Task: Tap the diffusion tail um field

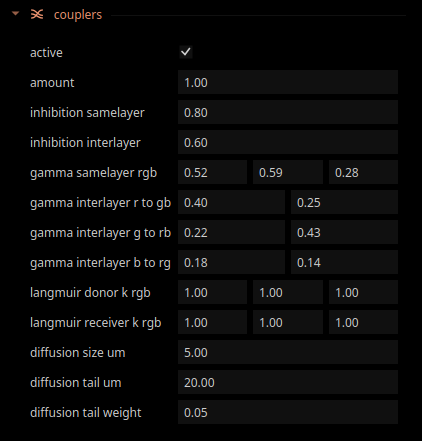Action: coord(288,382)
